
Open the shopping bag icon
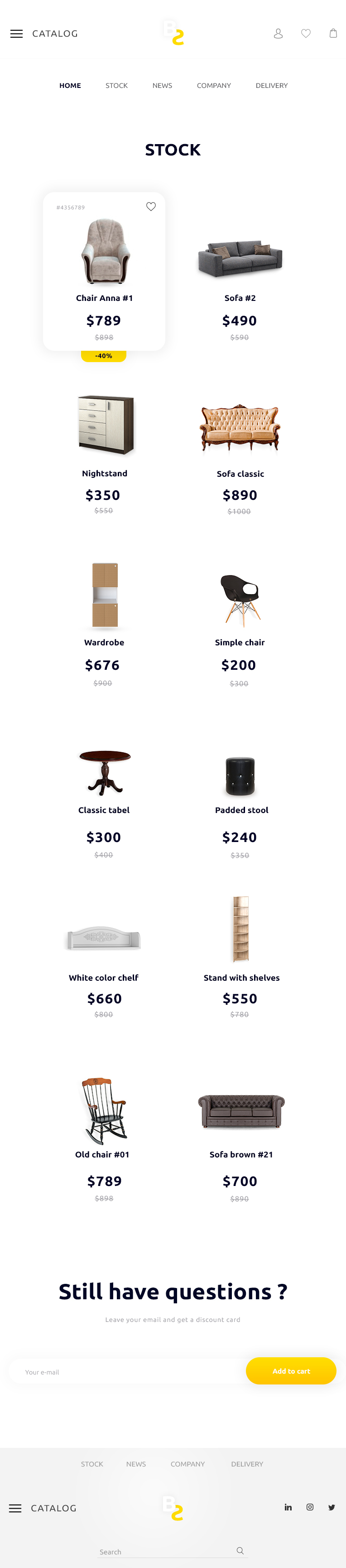pyautogui.click(x=333, y=34)
